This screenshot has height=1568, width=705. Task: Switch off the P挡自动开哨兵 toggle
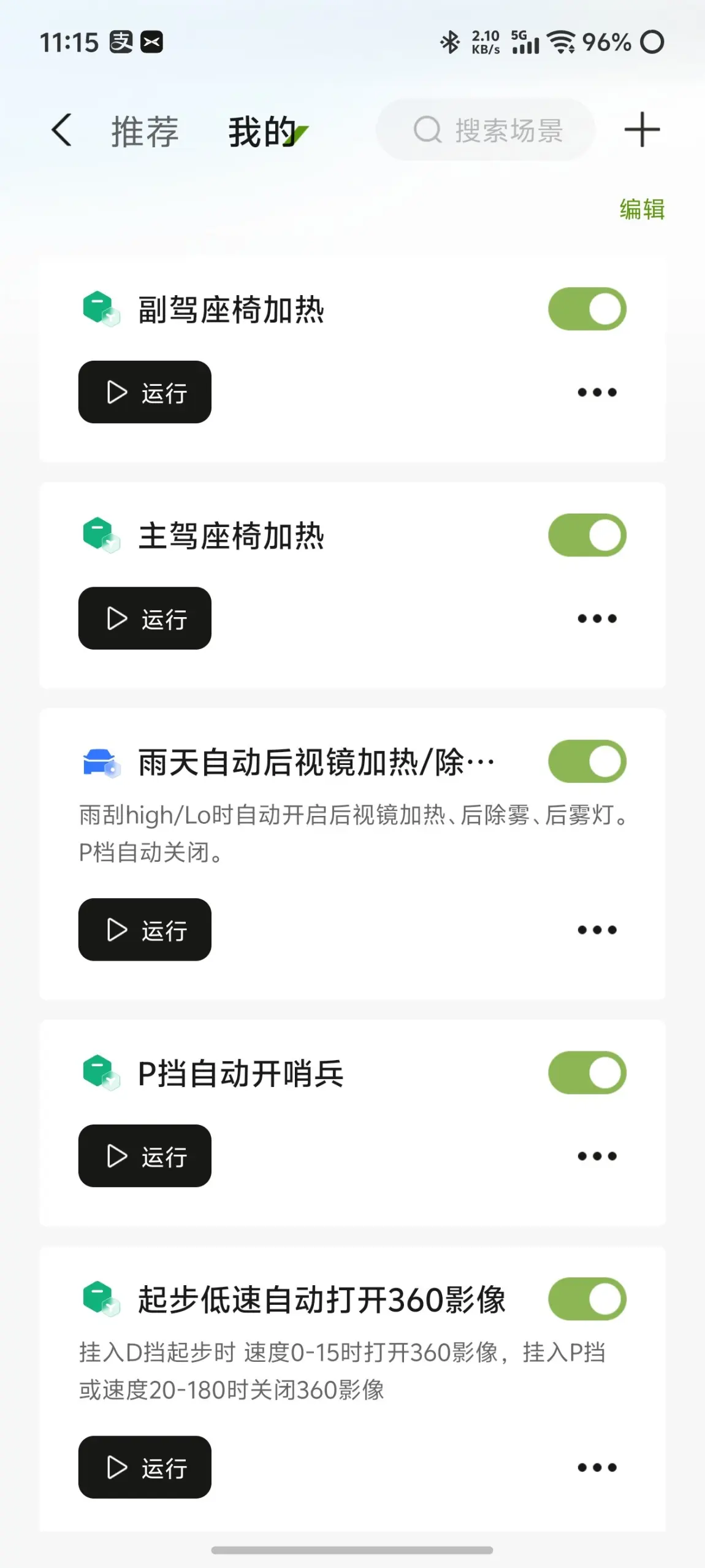587,1073
